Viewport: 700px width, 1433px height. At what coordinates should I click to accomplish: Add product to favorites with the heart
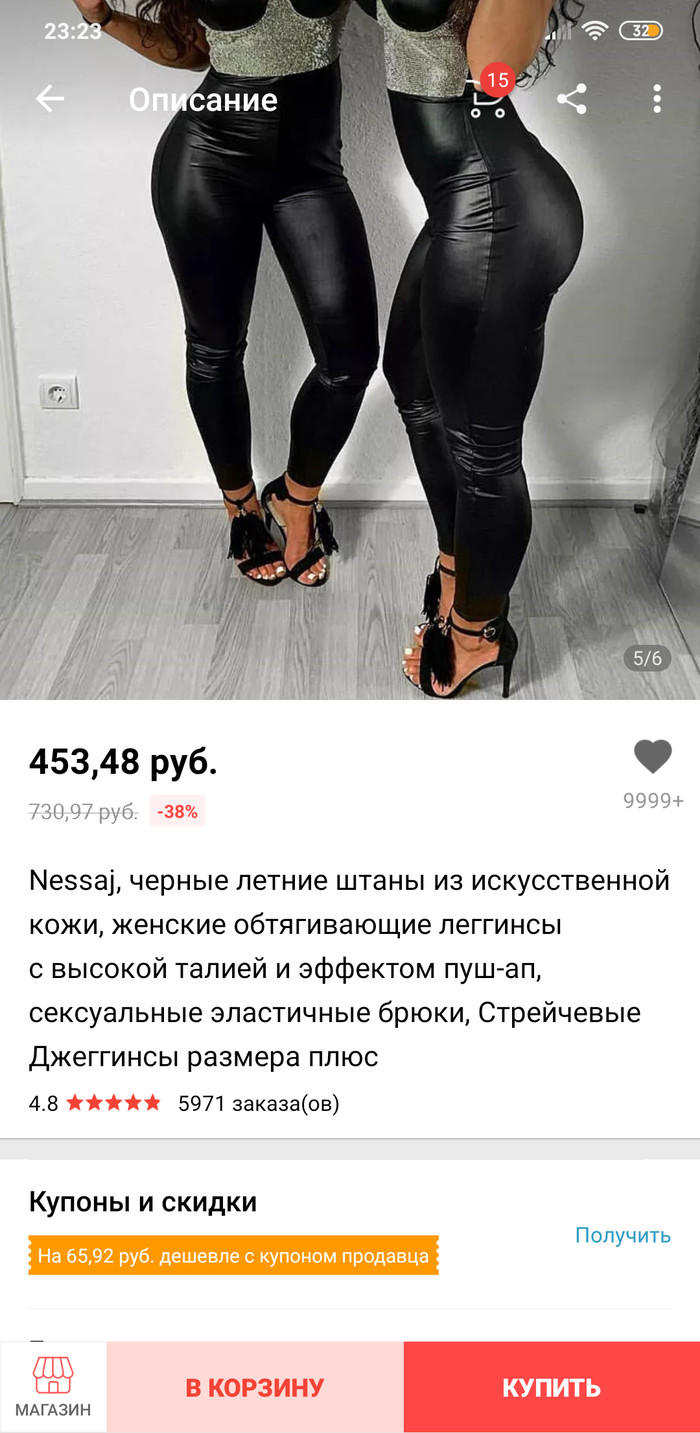[653, 757]
